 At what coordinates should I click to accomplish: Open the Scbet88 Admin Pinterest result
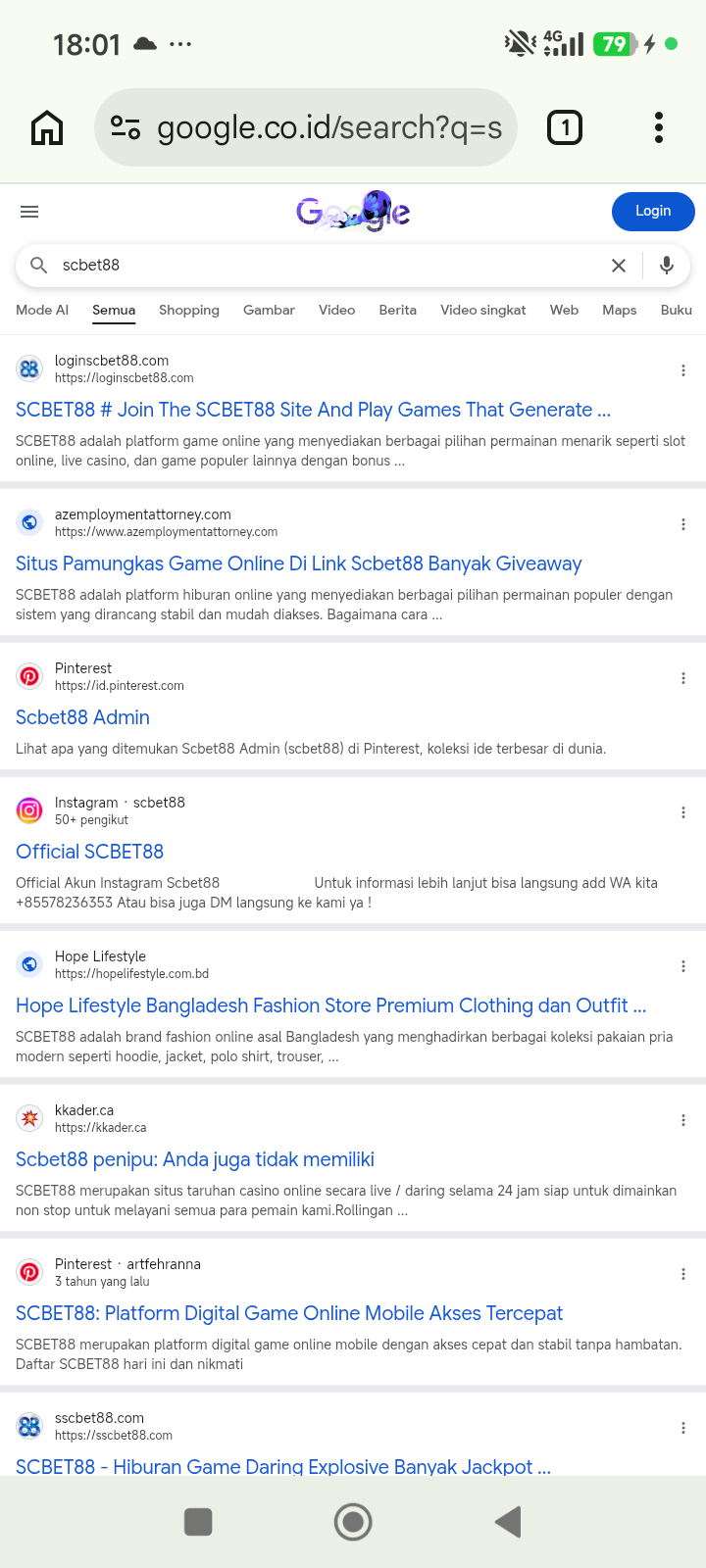pyautogui.click(x=82, y=717)
